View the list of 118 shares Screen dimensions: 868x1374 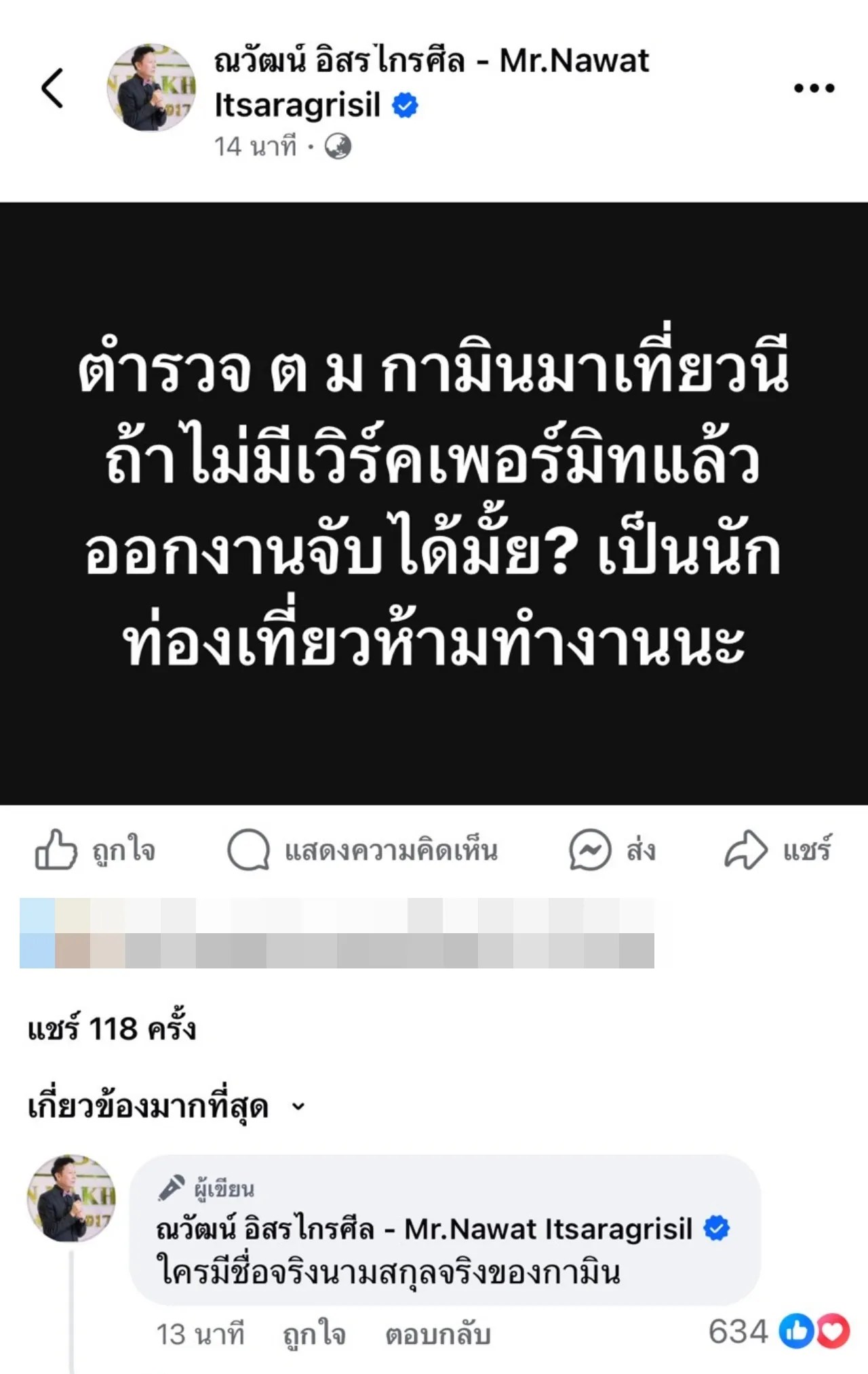[x=112, y=1029]
